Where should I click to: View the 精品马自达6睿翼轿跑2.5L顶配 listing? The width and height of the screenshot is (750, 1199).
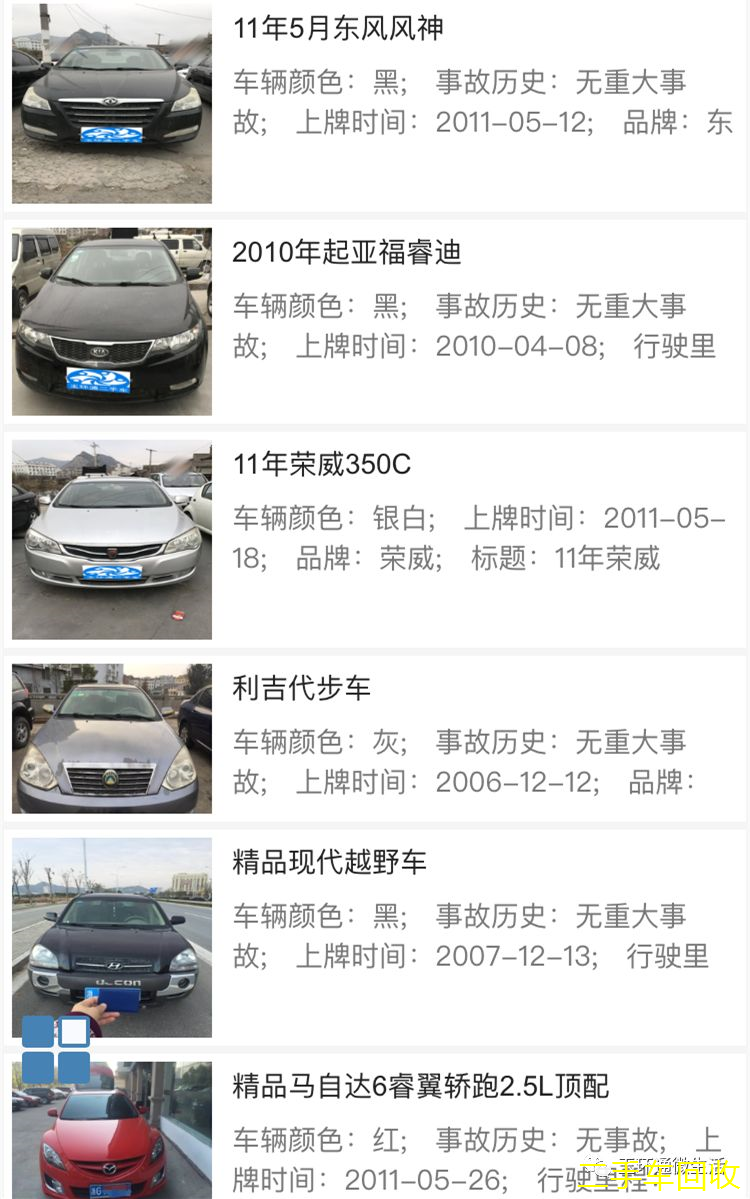tap(420, 1086)
